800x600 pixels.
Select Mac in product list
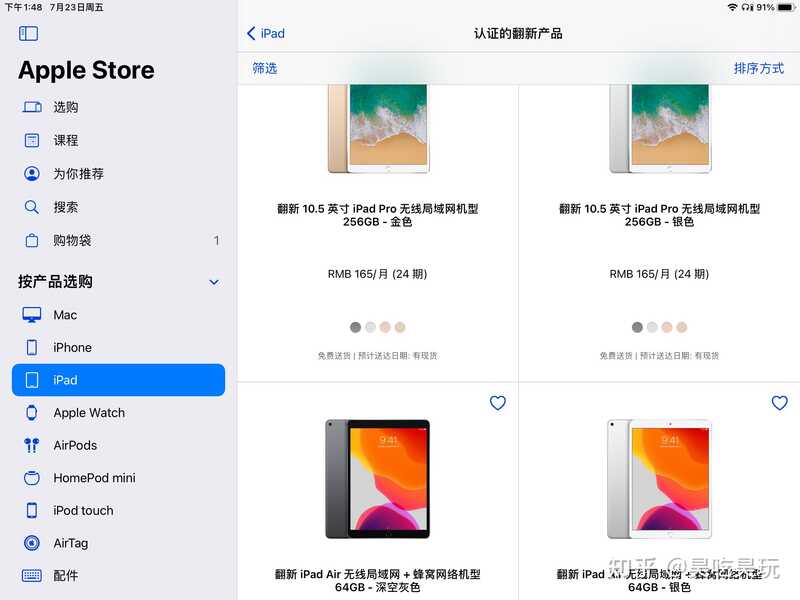65,315
